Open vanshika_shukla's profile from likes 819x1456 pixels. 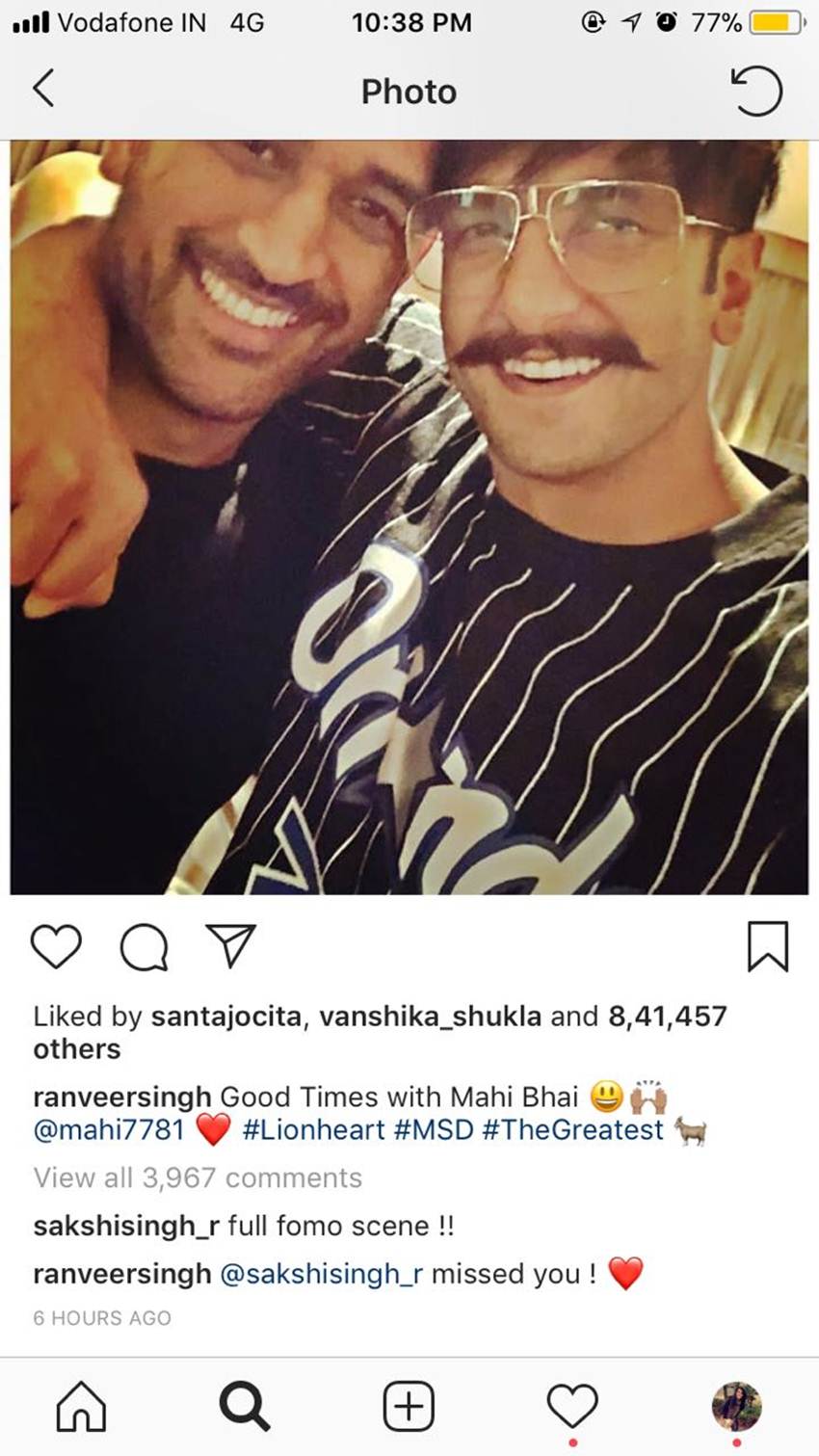pyautogui.click(x=430, y=1017)
